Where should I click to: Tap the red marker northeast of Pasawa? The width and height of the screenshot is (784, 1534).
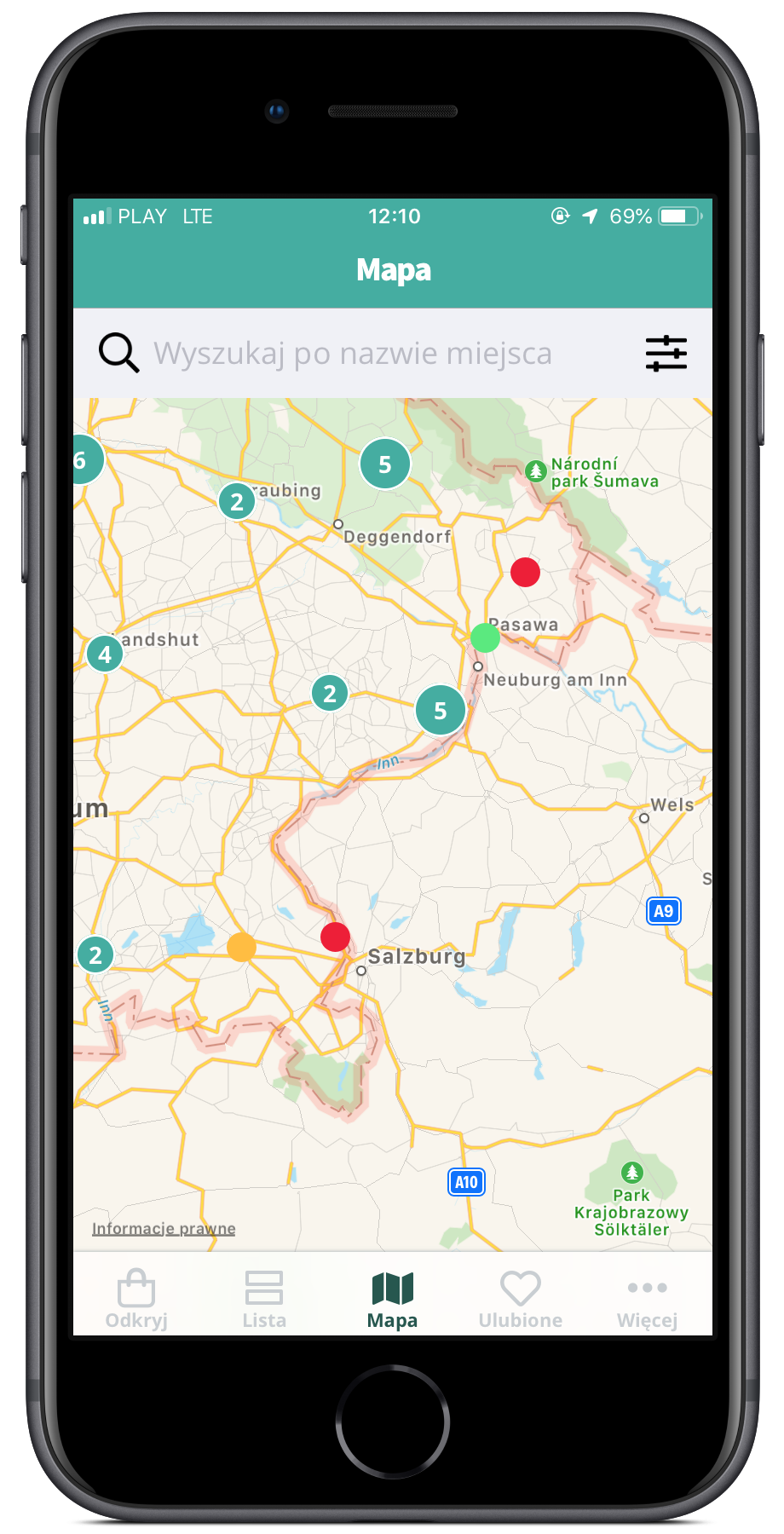[x=525, y=572]
